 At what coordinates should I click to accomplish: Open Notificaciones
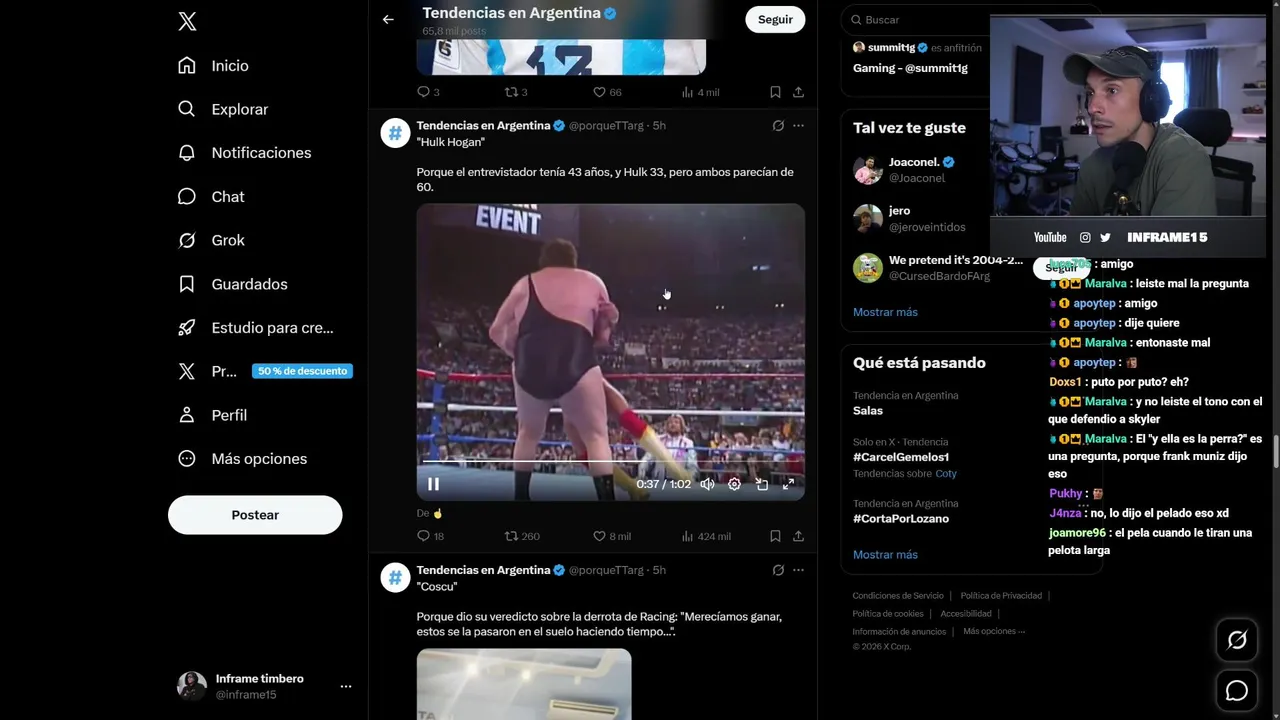tap(260, 153)
